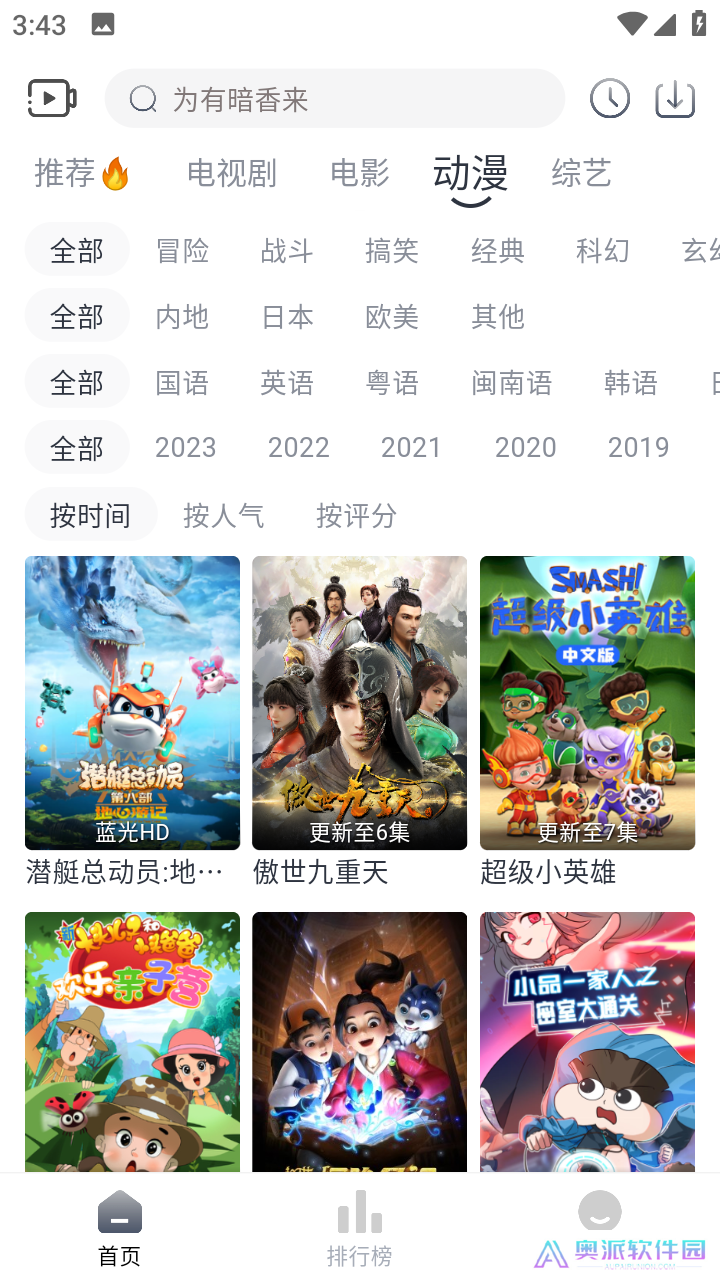Choose the 按人气 sort option
The width and height of the screenshot is (720, 1280).
tap(224, 515)
